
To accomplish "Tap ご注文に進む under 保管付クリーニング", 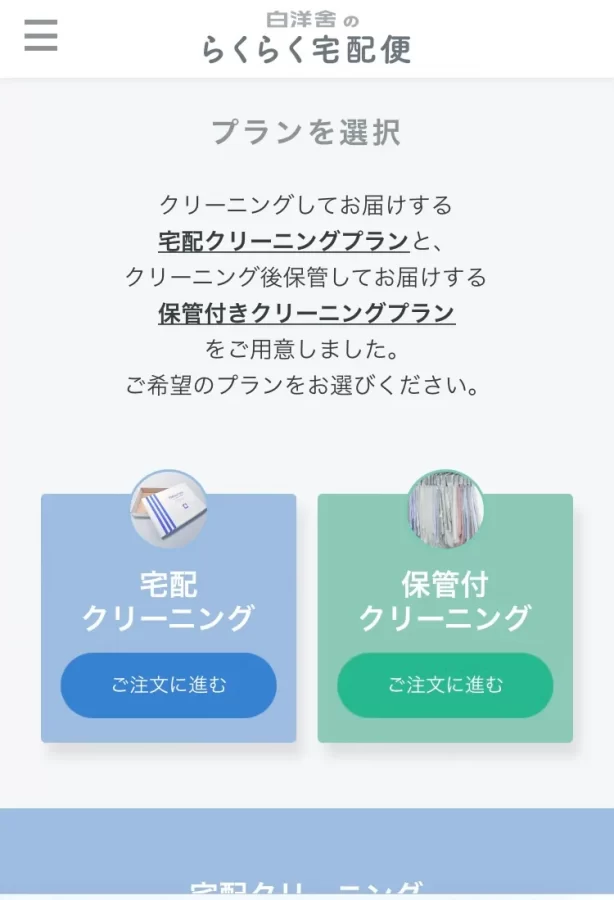I will click(x=445, y=685).
